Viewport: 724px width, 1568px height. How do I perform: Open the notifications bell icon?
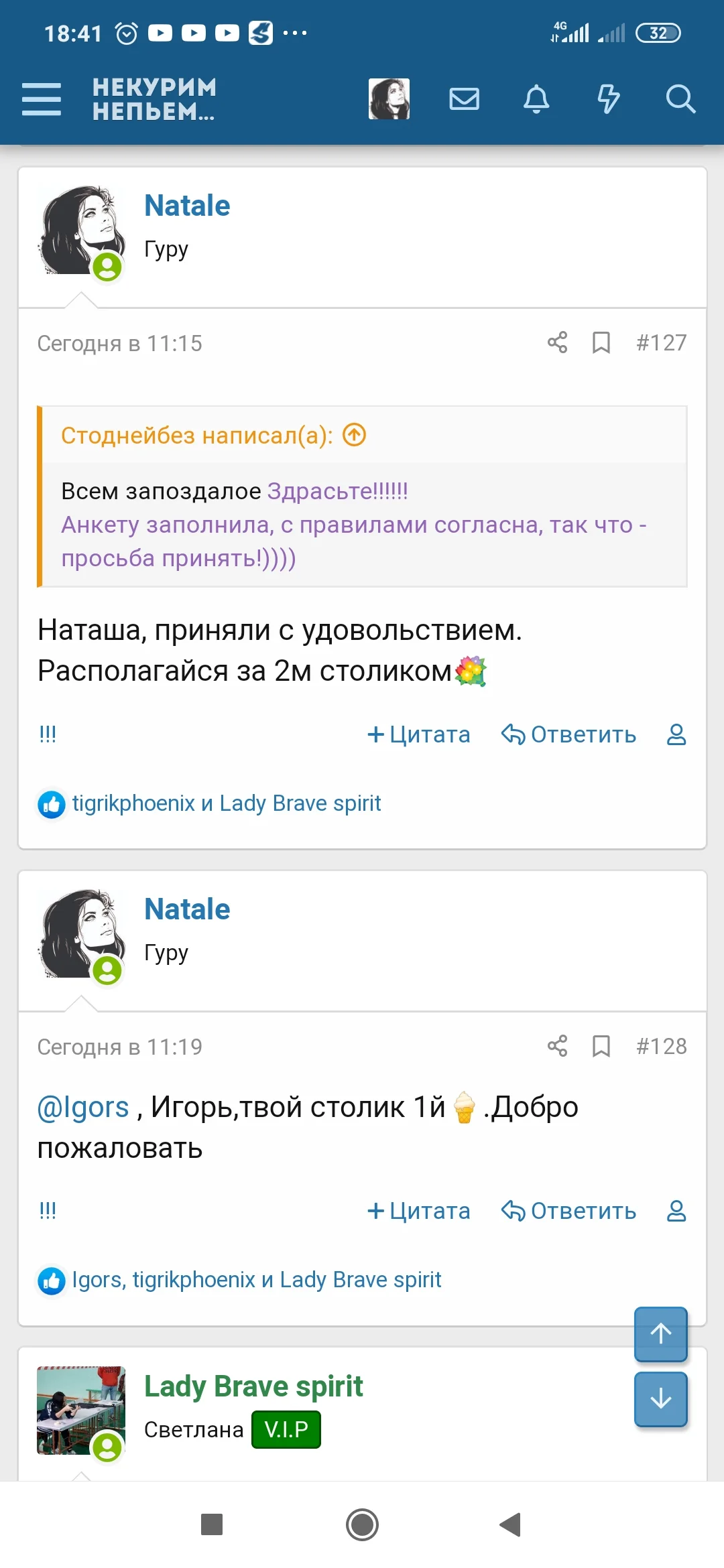tap(536, 99)
